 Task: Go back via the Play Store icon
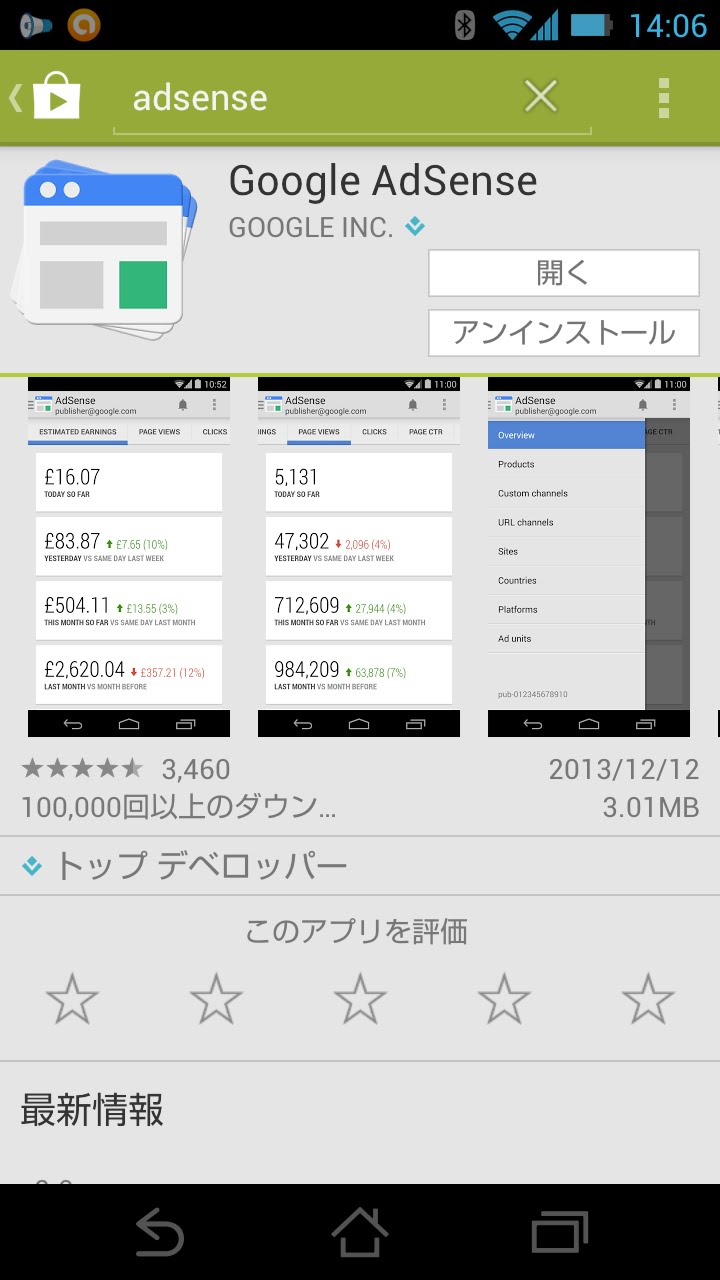coord(46,97)
